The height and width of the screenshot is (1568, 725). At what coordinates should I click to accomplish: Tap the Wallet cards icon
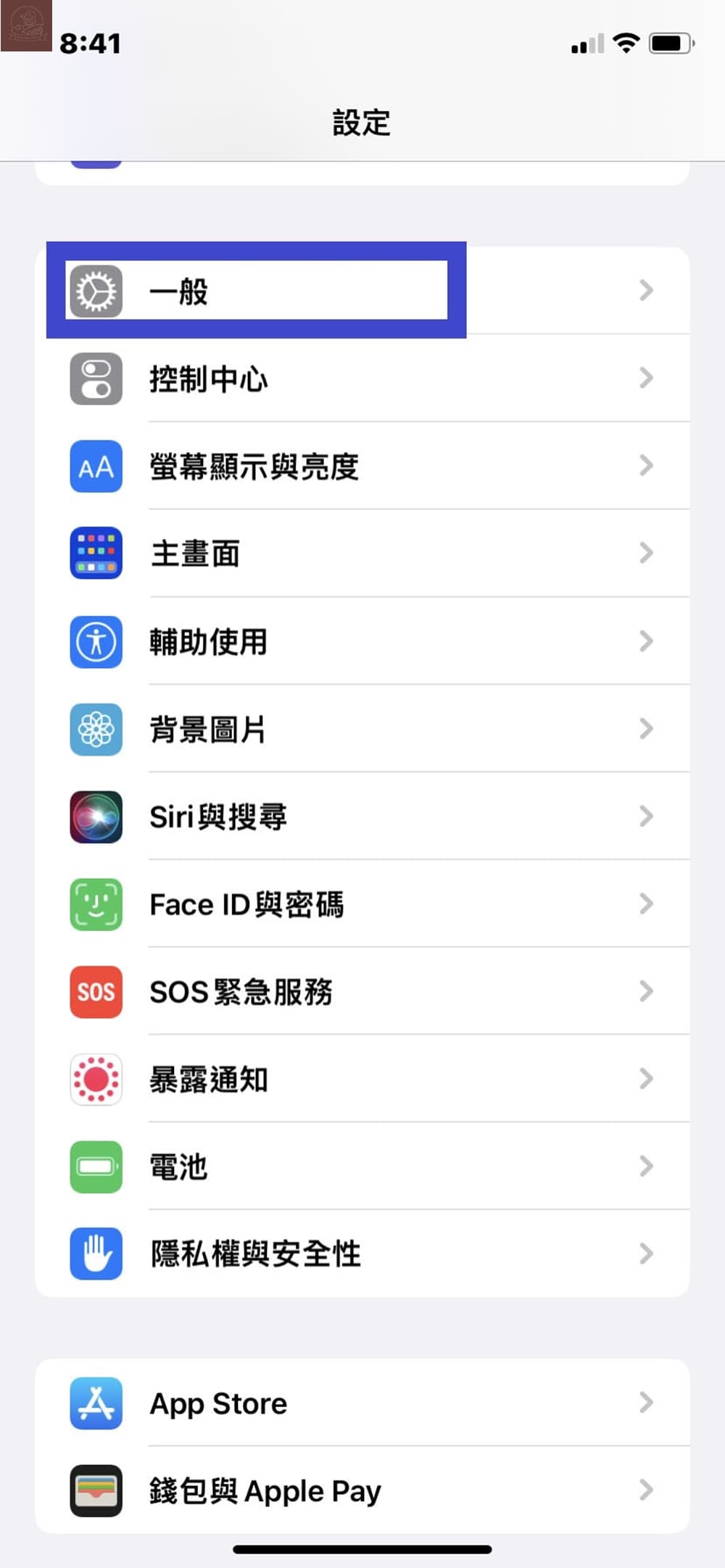[x=95, y=1492]
